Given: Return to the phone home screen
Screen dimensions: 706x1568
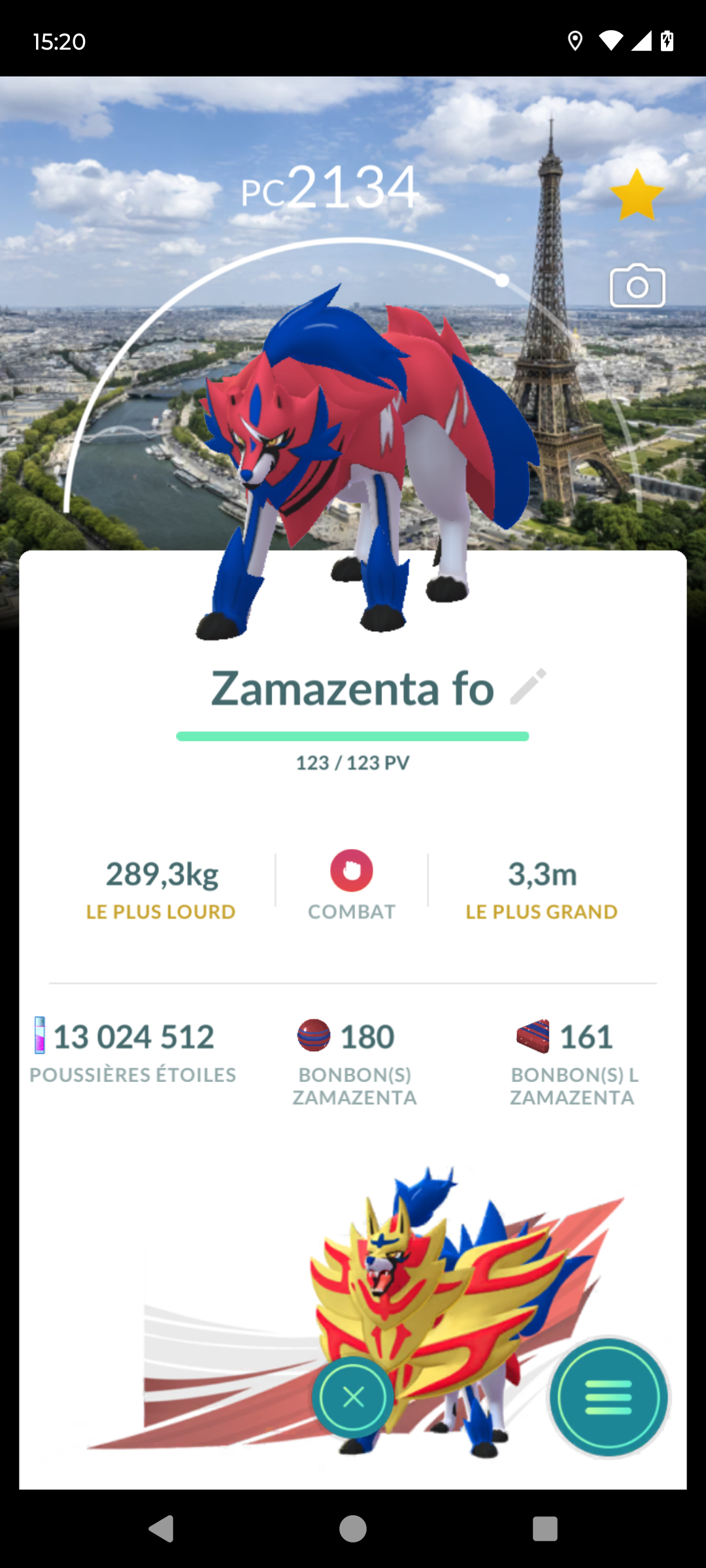Looking at the screenshot, I should pyautogui.click(x=353, y=1529).
